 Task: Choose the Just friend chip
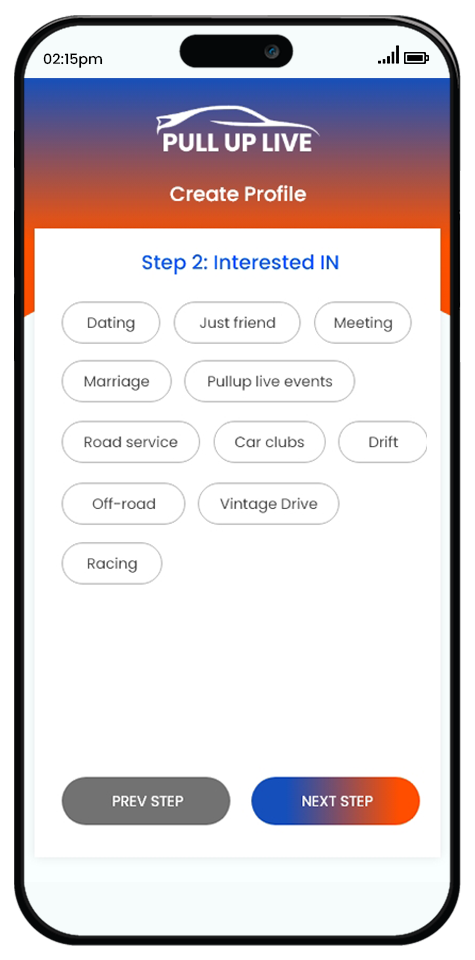(238, 323)
